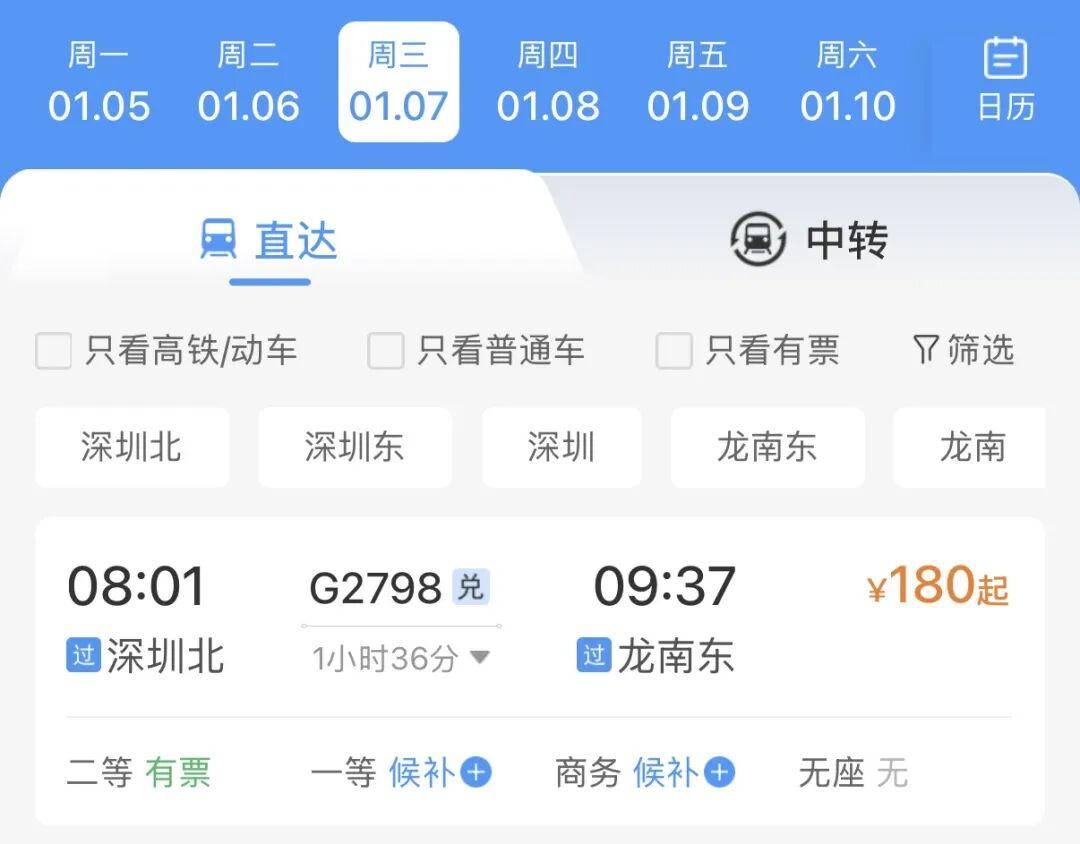Image resolution: width=1080 pixels, height=844 pixels.
Task: Filter by 深圳东 station chip
Action: tap(355, 447)
